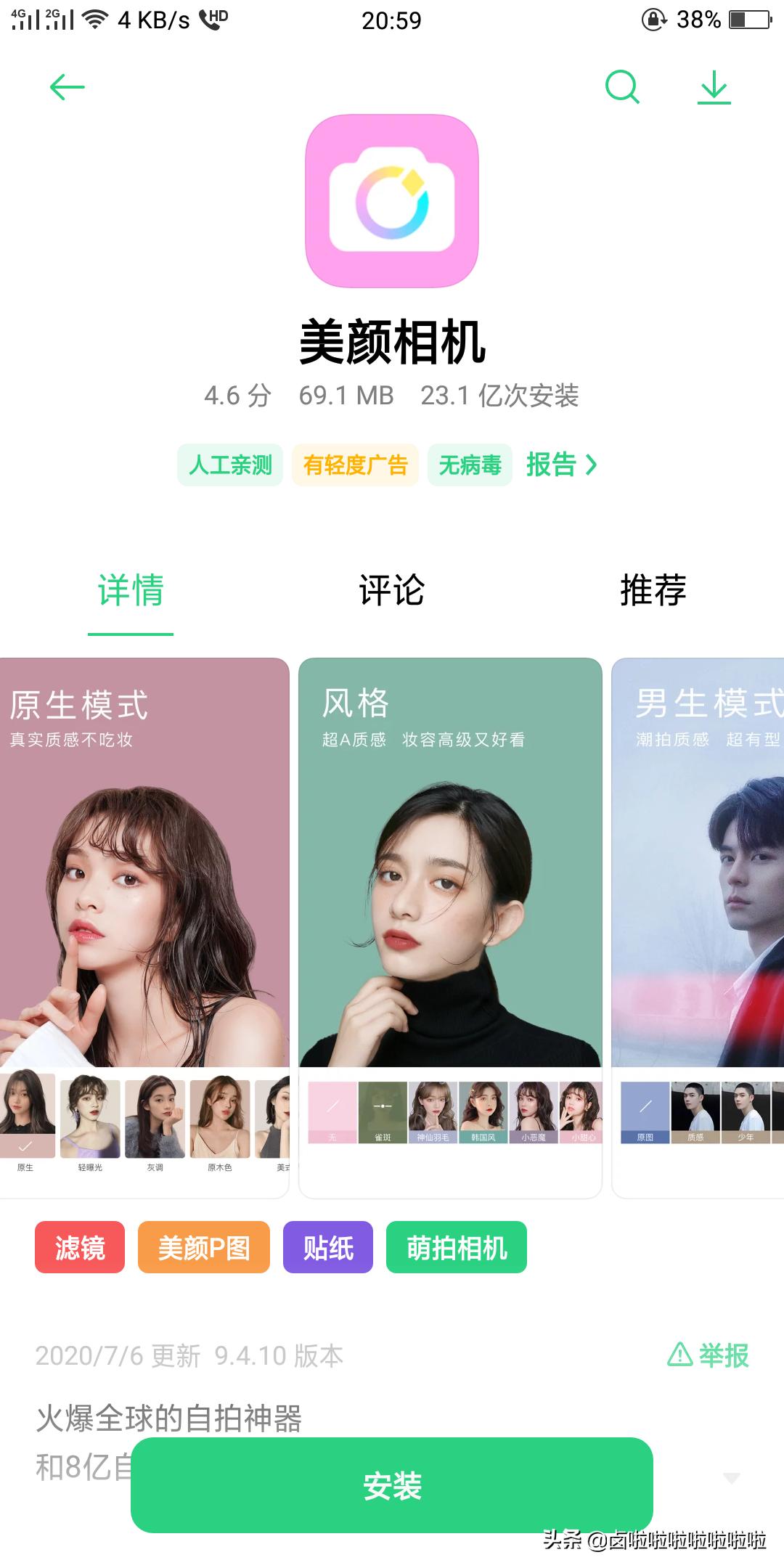Install 美颜相机 with the 安装 button

pyautogui.click(x=392, y=1485)
